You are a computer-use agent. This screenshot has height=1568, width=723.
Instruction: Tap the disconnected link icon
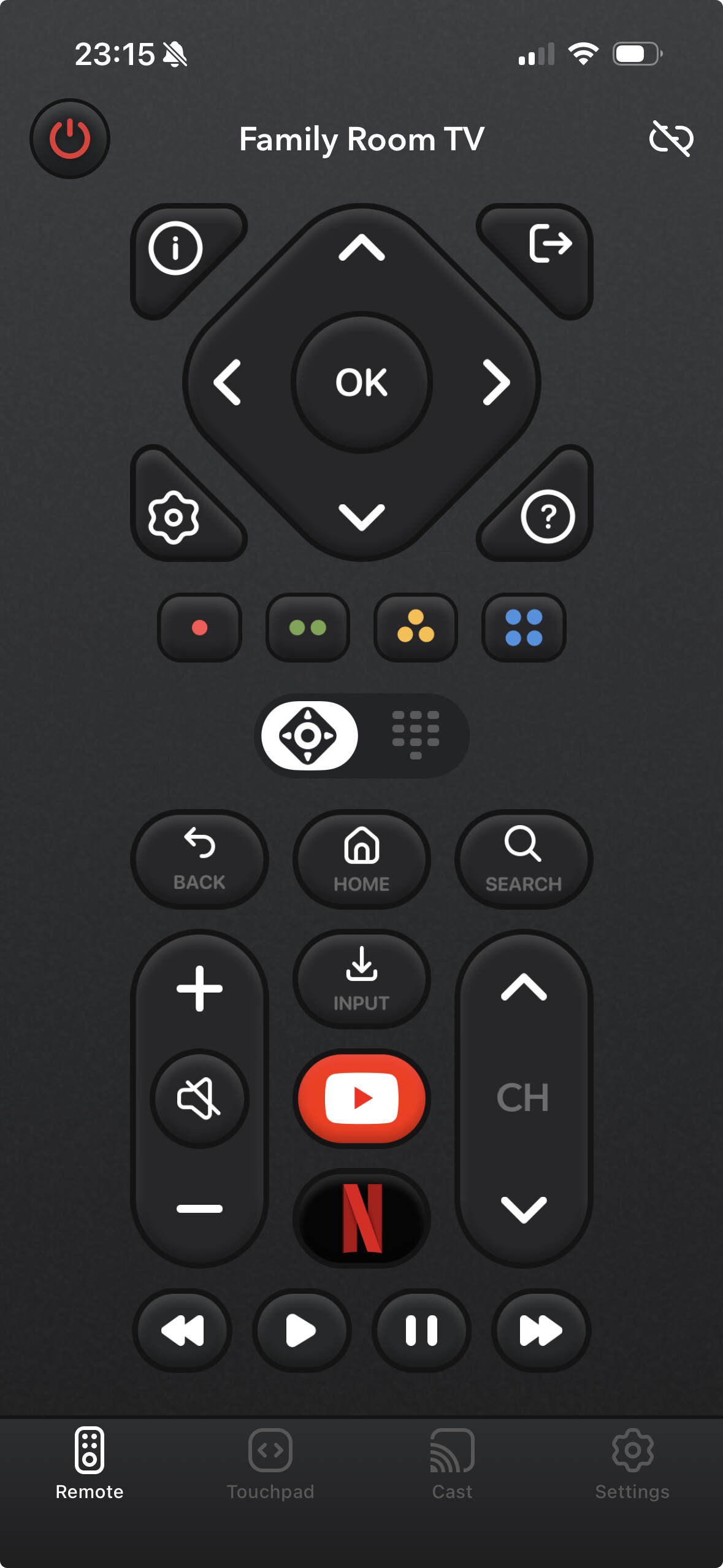pos(671,139)
